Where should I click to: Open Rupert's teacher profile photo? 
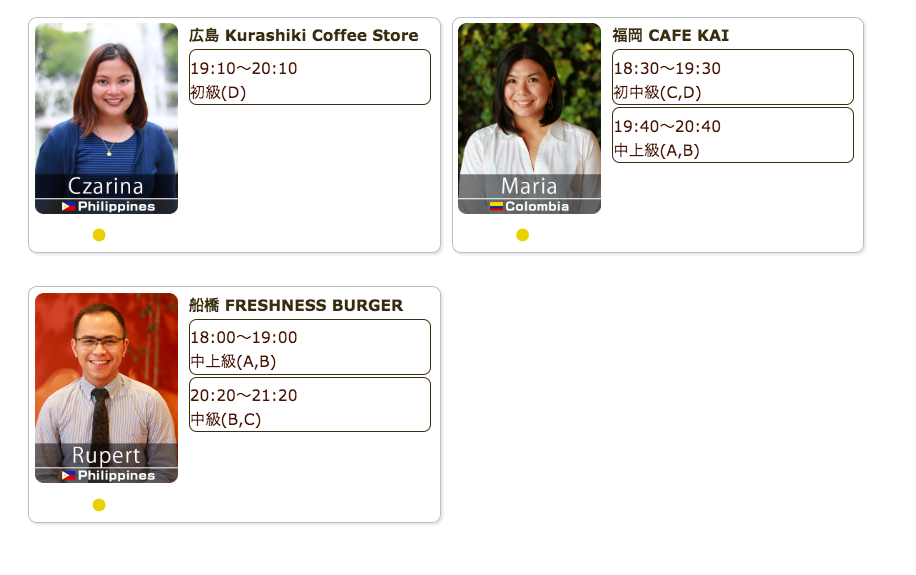[x=106, y=387]
